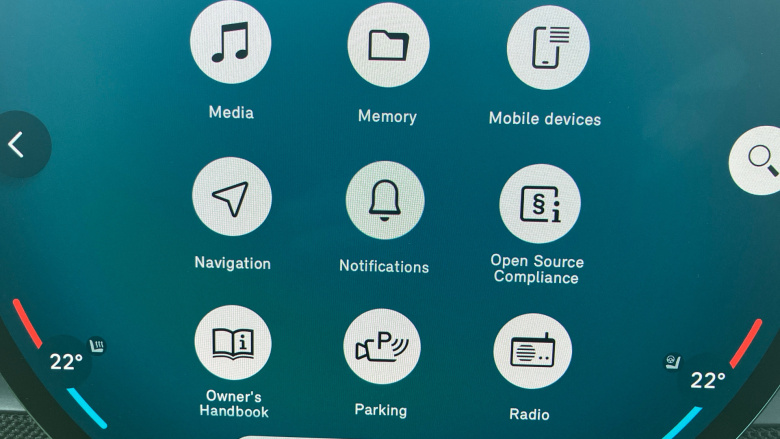Tap the search magnifier icon

761,160
